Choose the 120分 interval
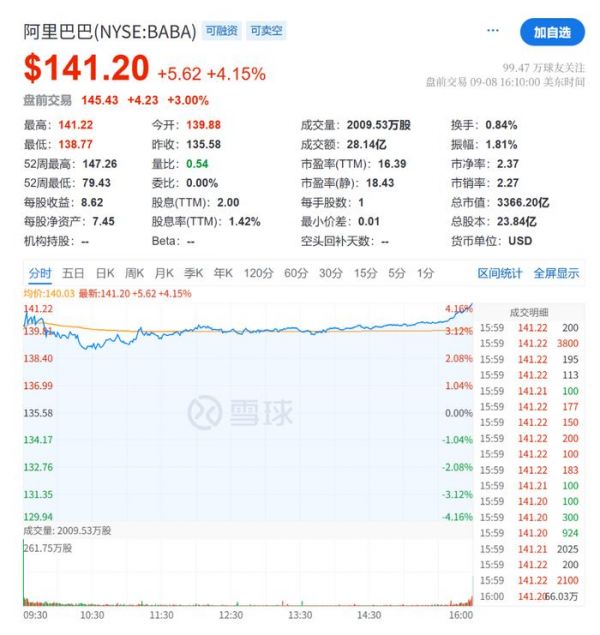The width and height of the screenshot is (600, 635). pyautogui.click(x=258, y=273)
